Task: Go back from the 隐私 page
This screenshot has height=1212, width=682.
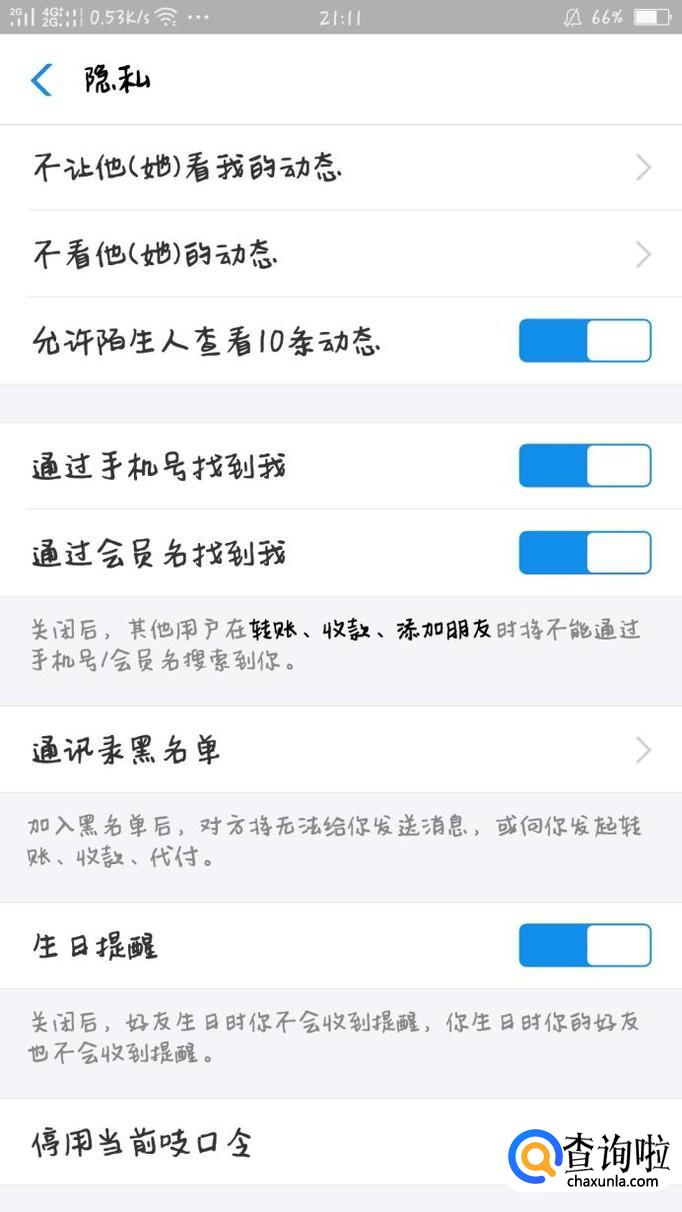Action: [42, 80]
